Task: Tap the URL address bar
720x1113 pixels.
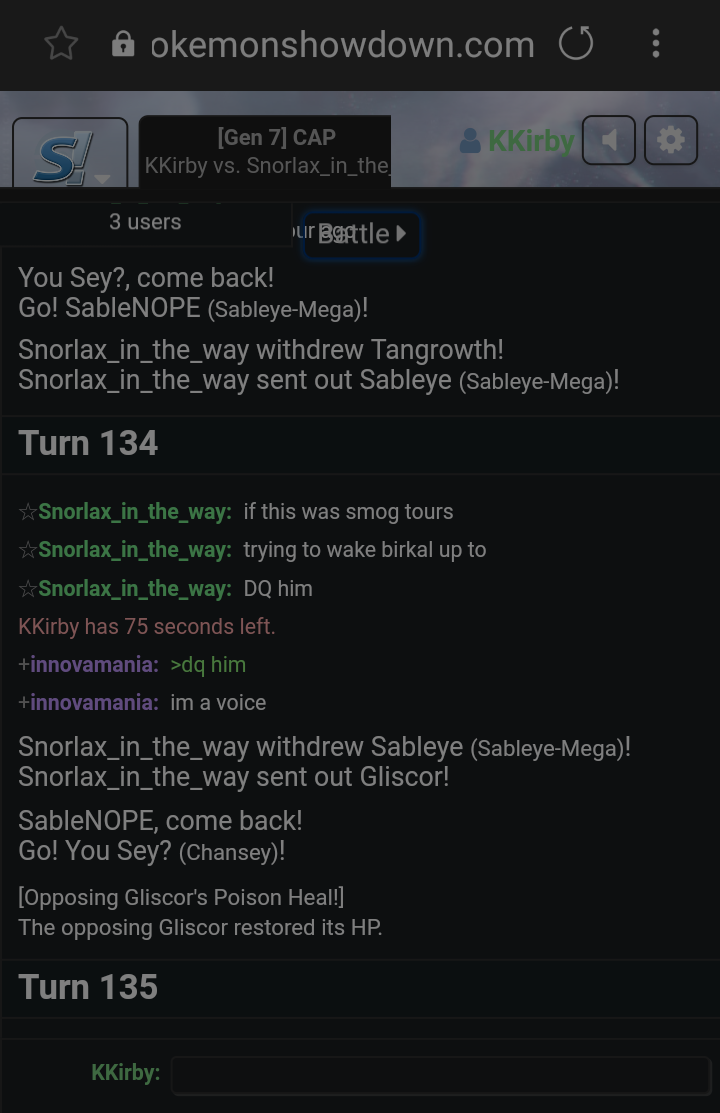Action: [342, 44]
